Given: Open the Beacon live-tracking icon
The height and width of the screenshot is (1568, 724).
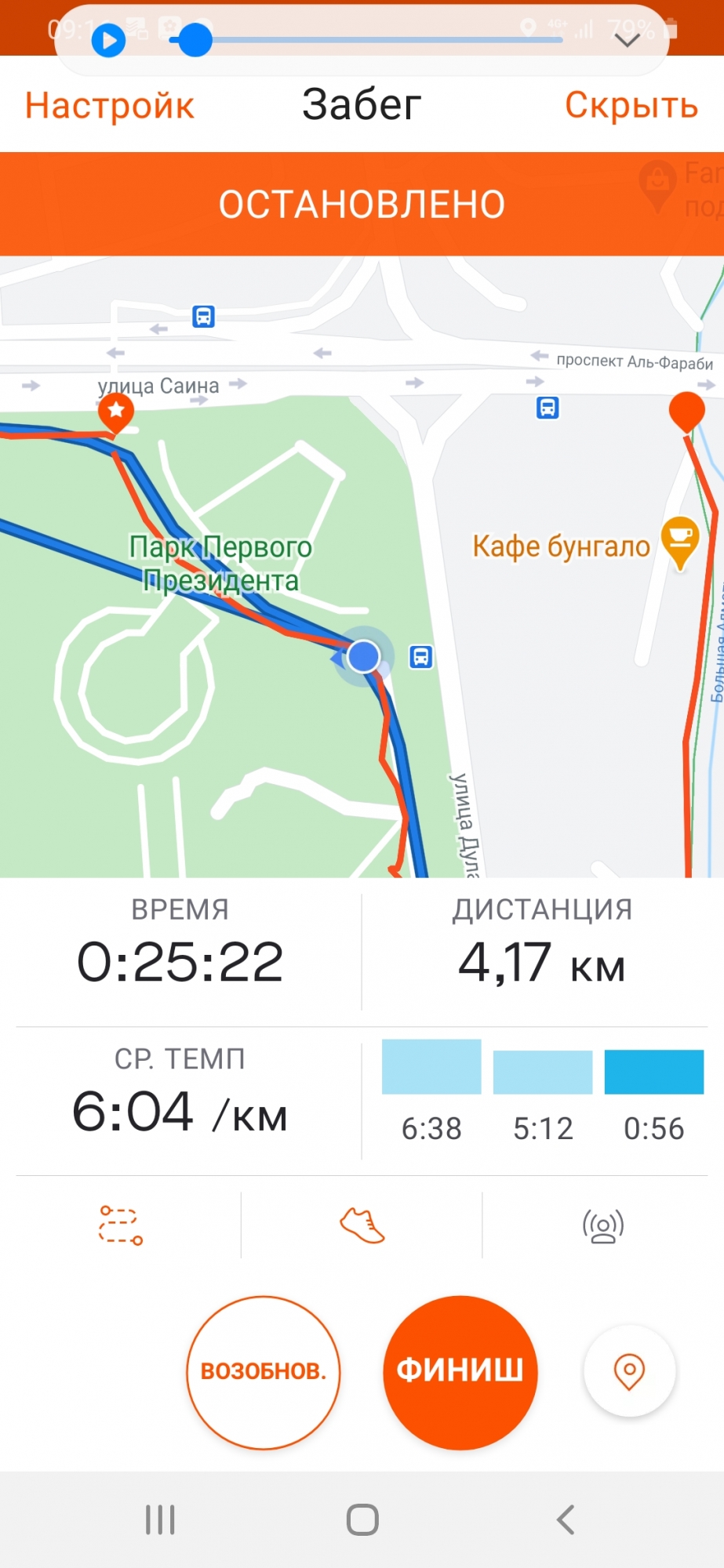Looking at the screenshot, I should tap(602, 1225).
